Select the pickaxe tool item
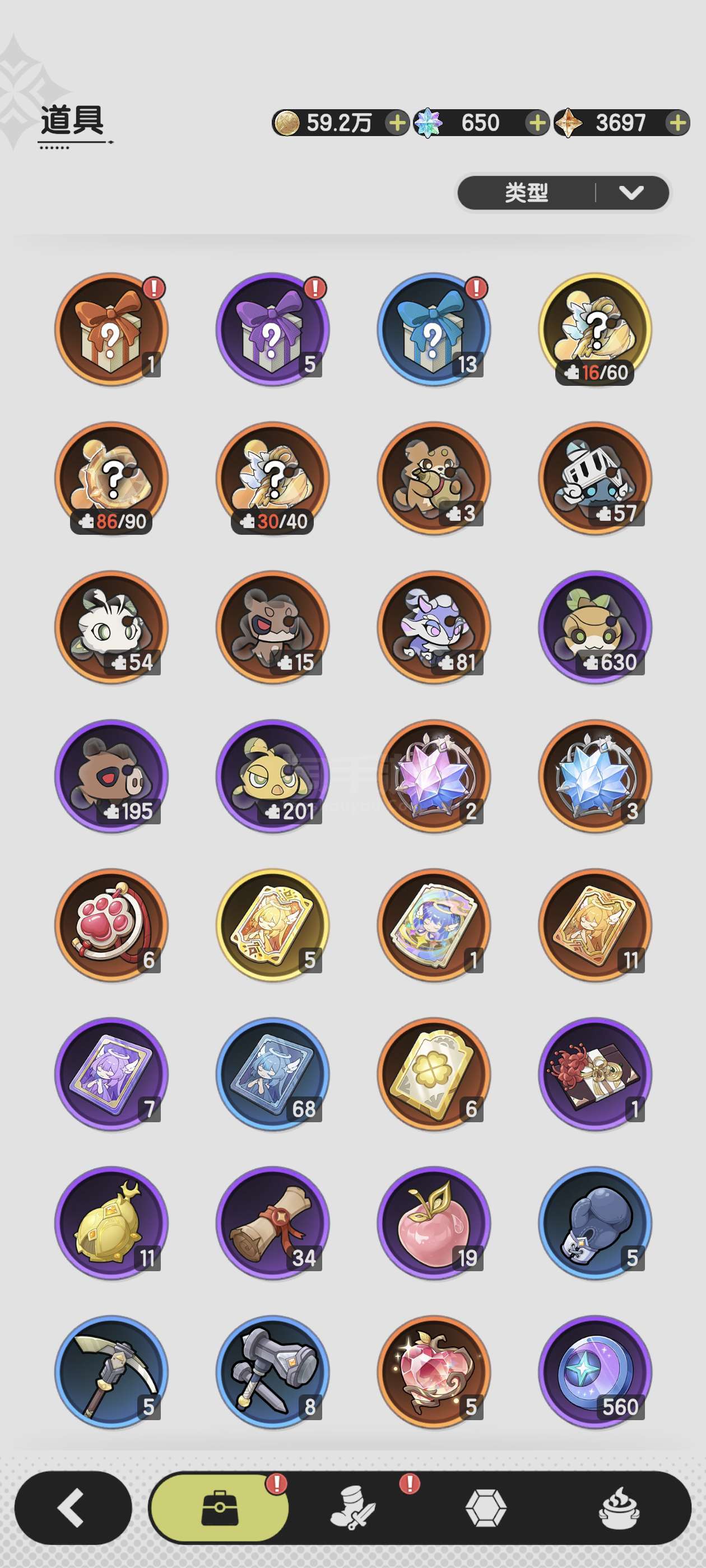This screenshot has height=1568, width=706. (x=111, y=1372)
